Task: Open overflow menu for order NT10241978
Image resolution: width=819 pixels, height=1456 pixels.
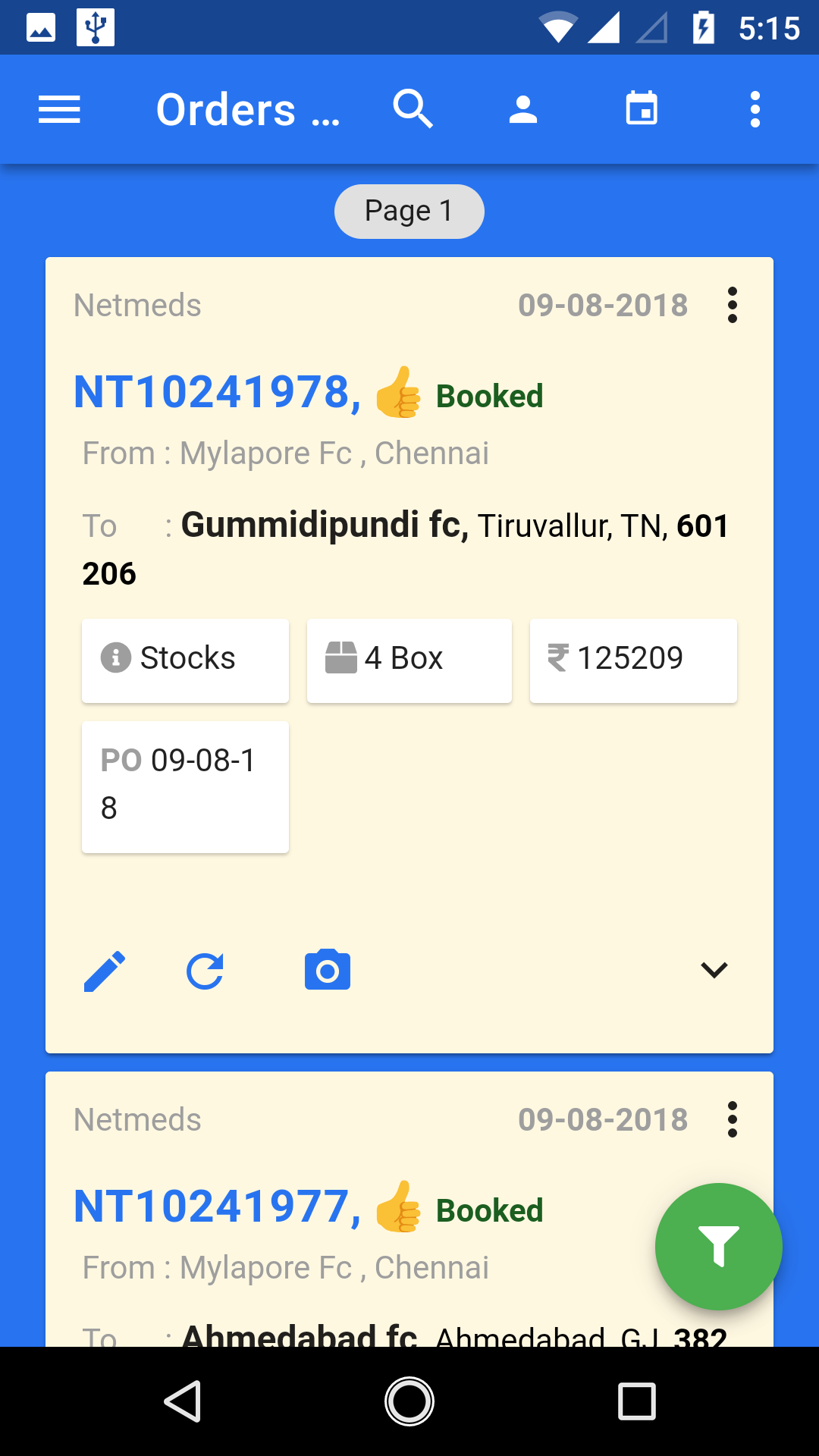Action: (x=732, y=306)
